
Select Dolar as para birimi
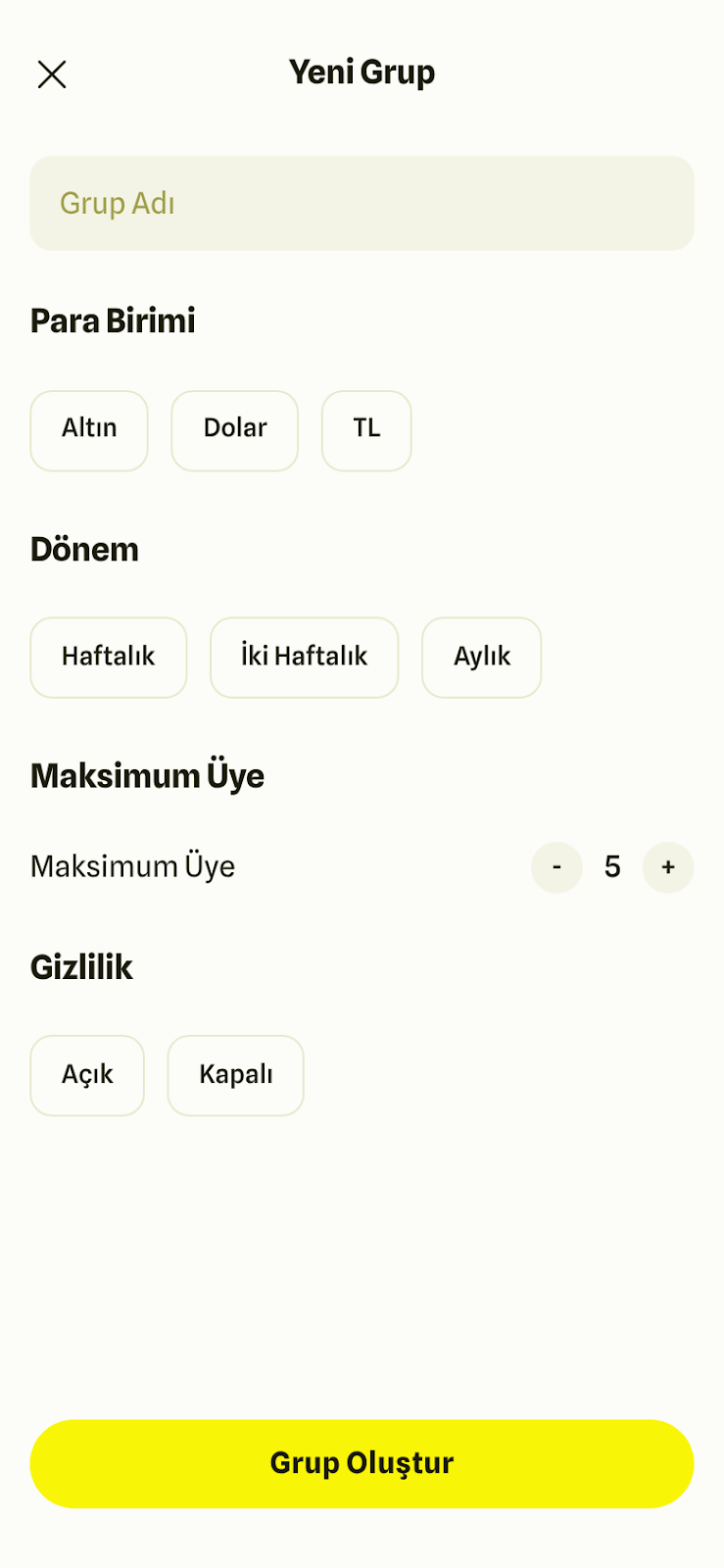[234, 430]
